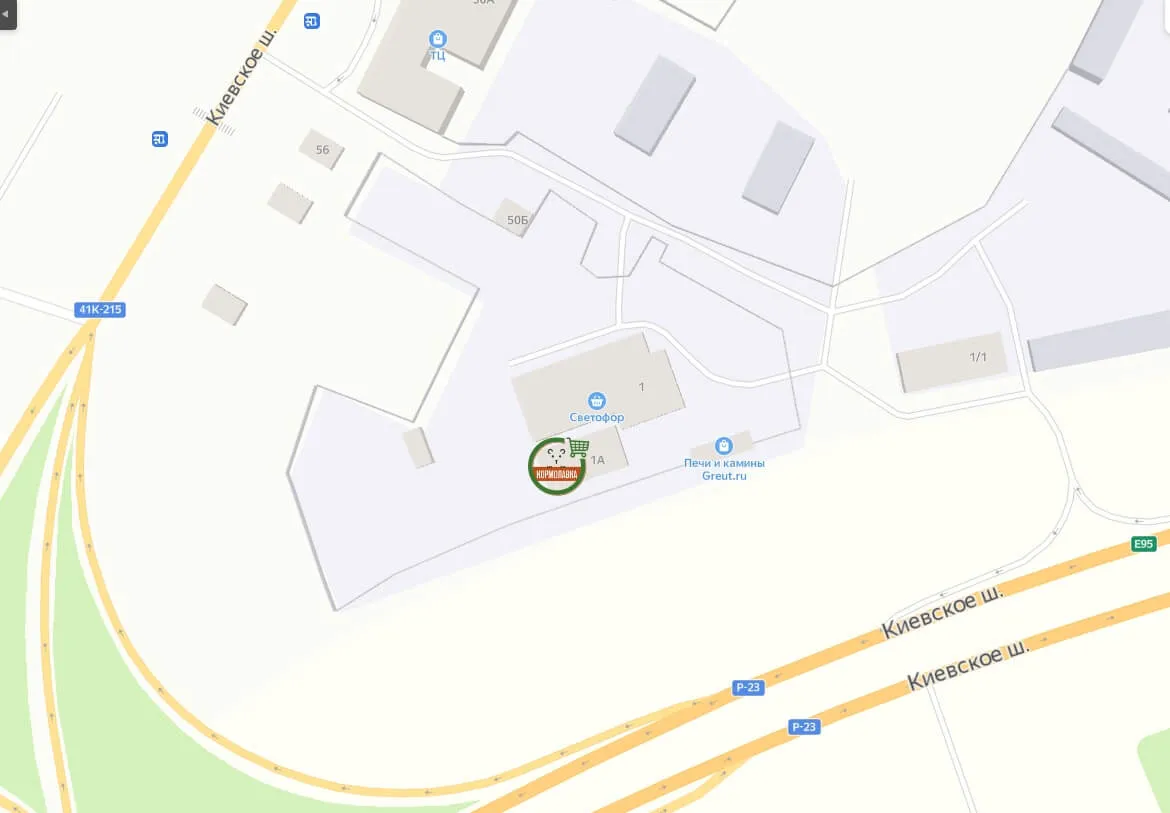Tap the bus stop icon beside building 56
Screen dimensions: 1170x813
[x=159, y=139]
